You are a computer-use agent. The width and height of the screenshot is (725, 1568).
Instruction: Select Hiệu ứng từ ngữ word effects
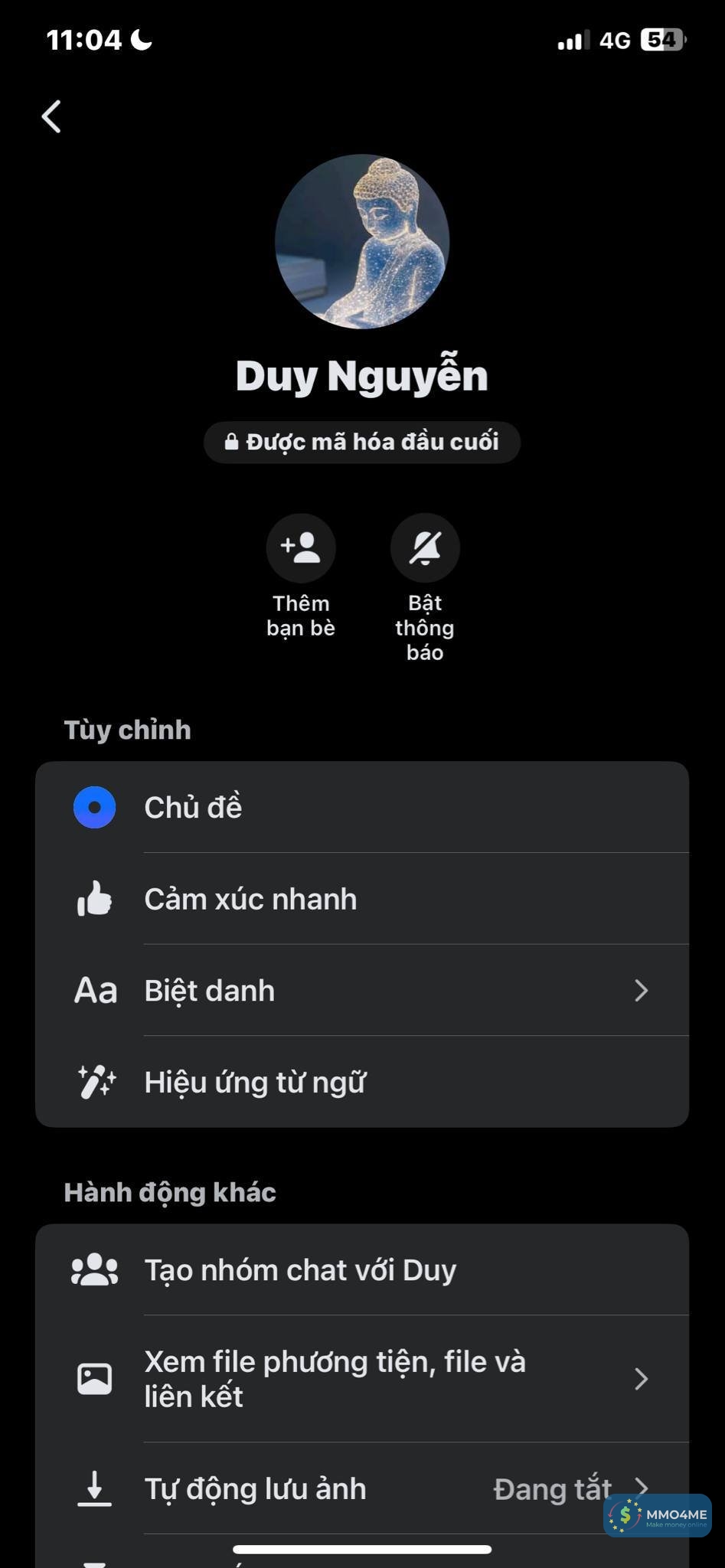click(x=361, y=1083)
